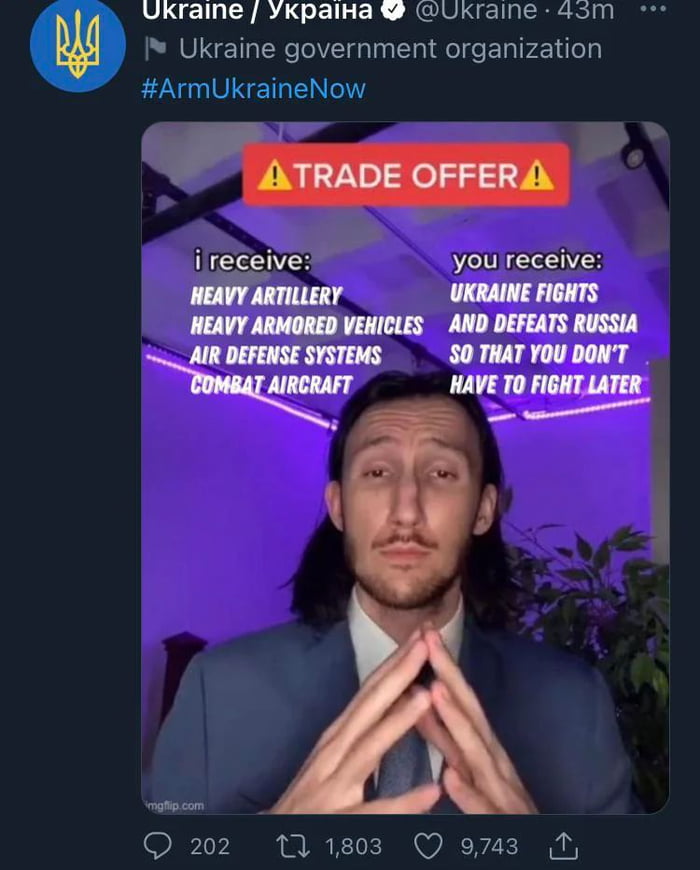Open the tweet overflow menu
The image size is (700, 870).
coord(651,9)
